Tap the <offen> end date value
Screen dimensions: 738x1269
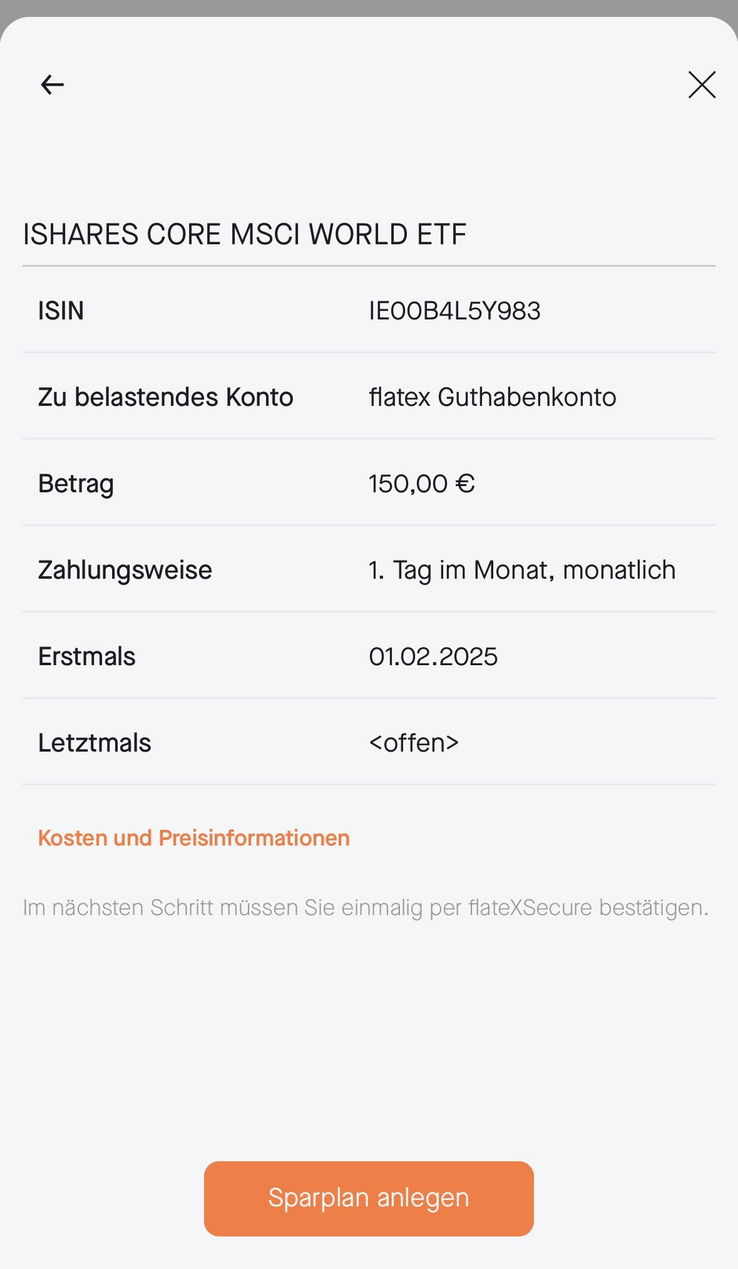413,742
